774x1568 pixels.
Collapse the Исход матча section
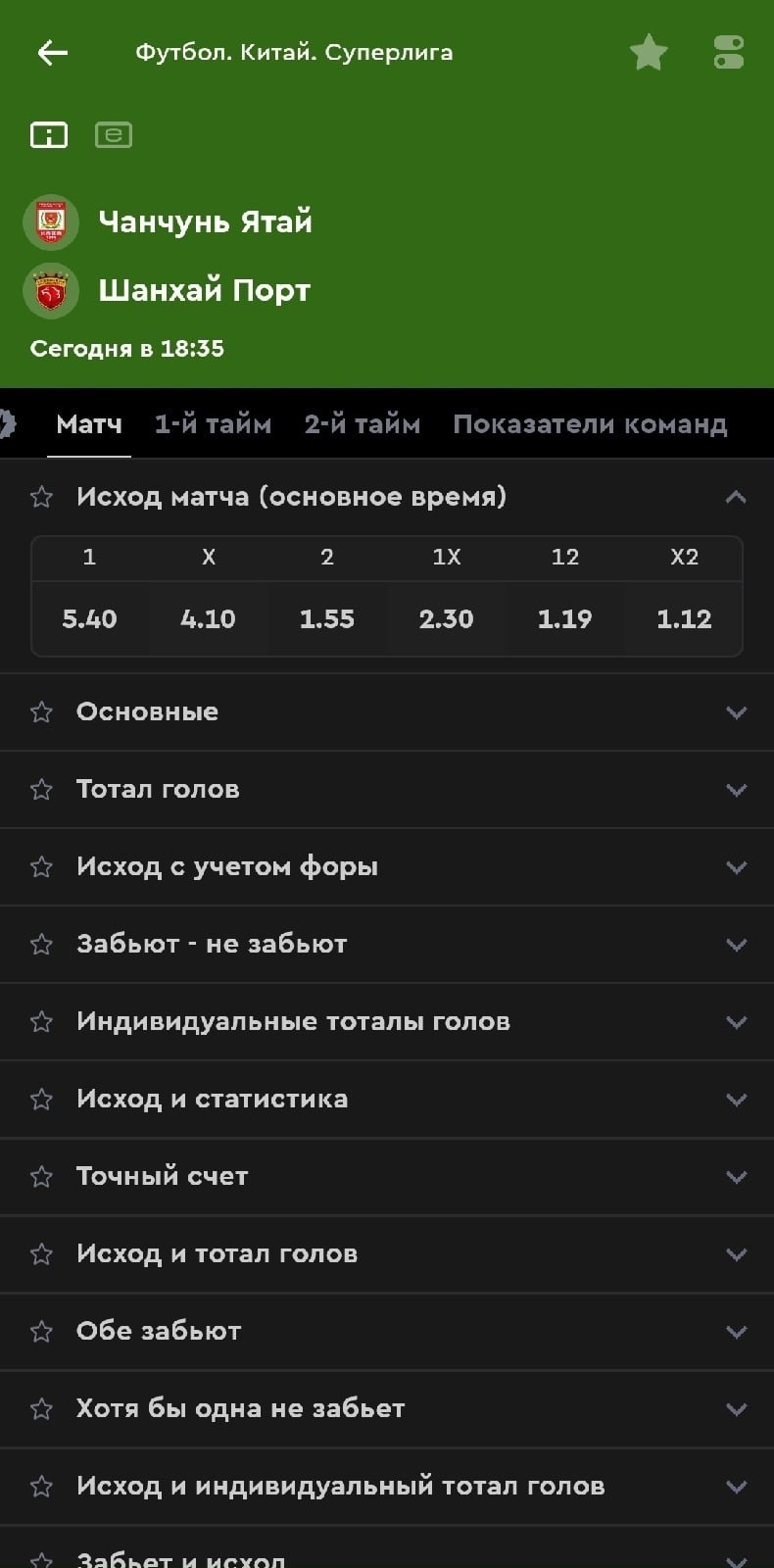pos(736,497)
